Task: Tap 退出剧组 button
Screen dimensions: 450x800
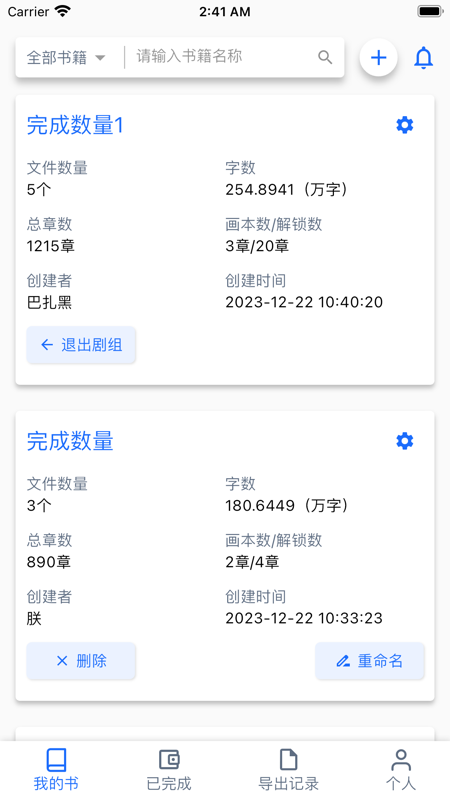Action: click(x=81, y=345)
